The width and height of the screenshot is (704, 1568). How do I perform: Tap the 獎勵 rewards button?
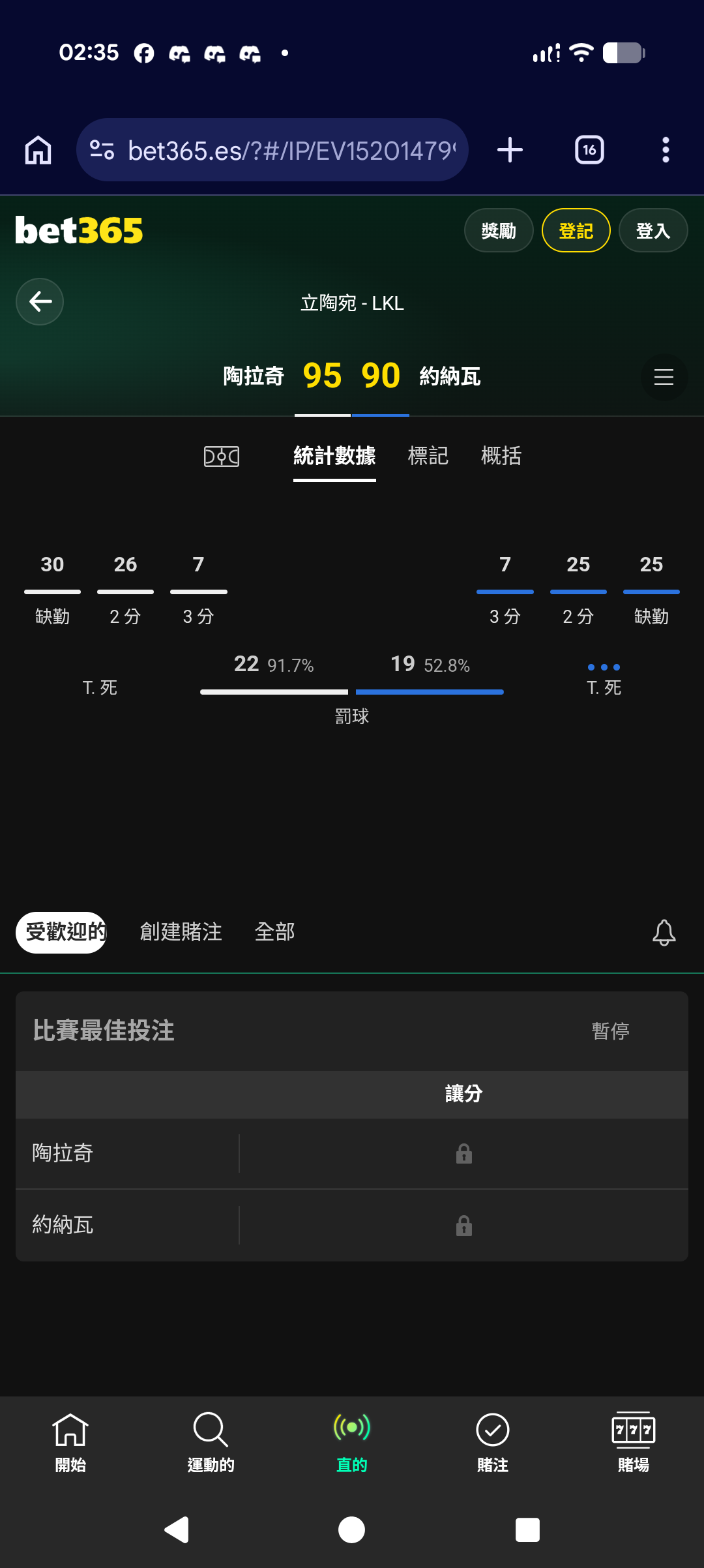[499, 230]
